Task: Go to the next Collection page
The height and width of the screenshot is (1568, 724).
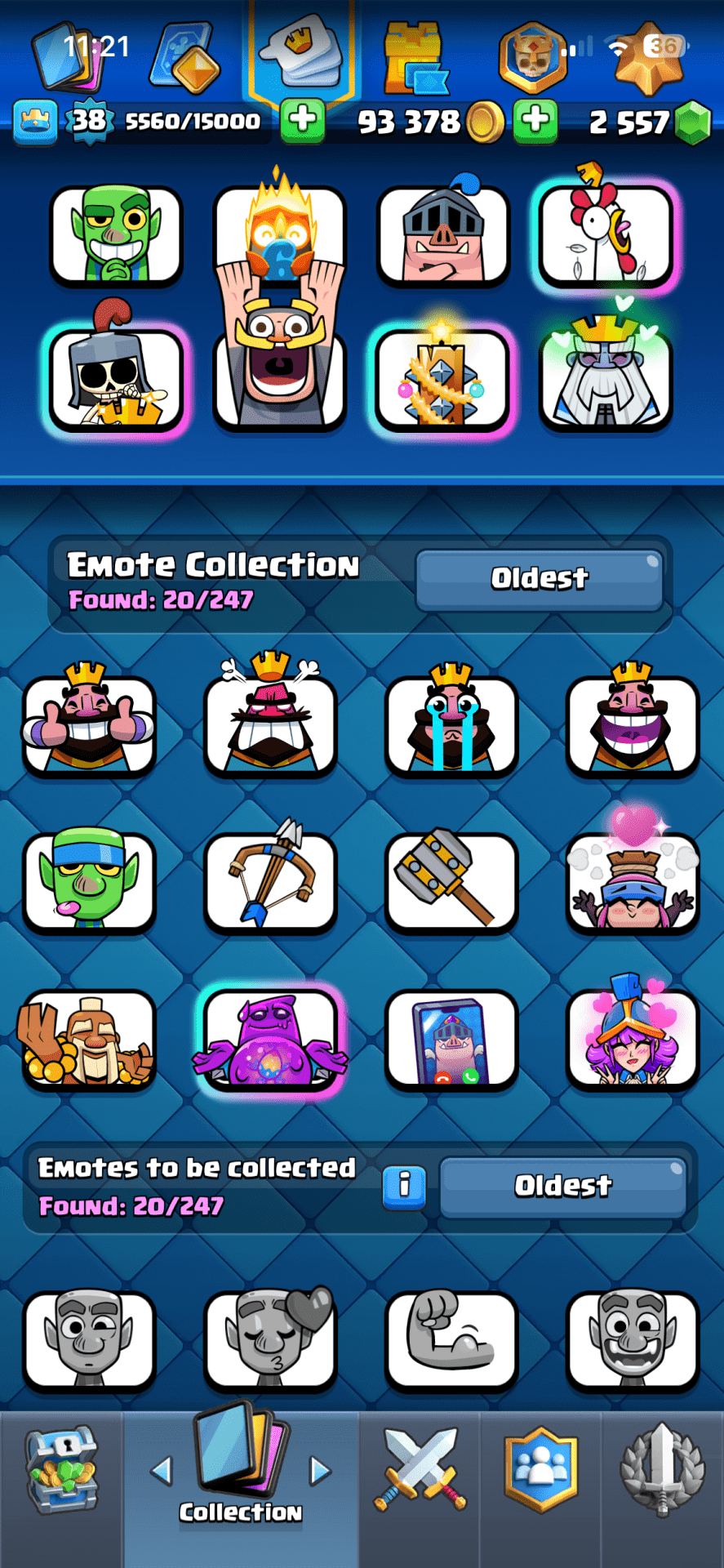Action: [x=320, y=1471]
